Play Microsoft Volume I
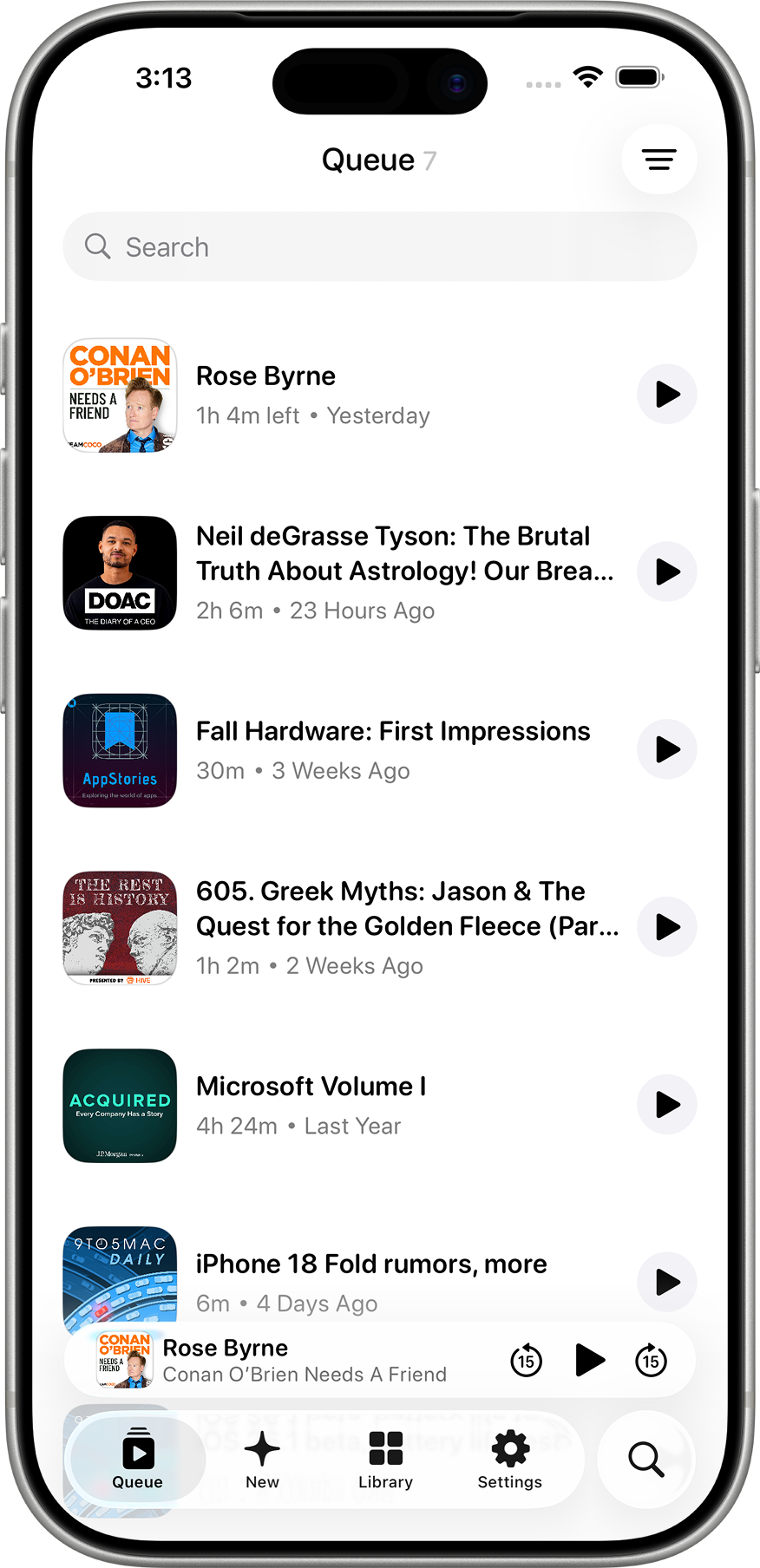Viewport: 760px width, 1568px height. coord(666,1105)
